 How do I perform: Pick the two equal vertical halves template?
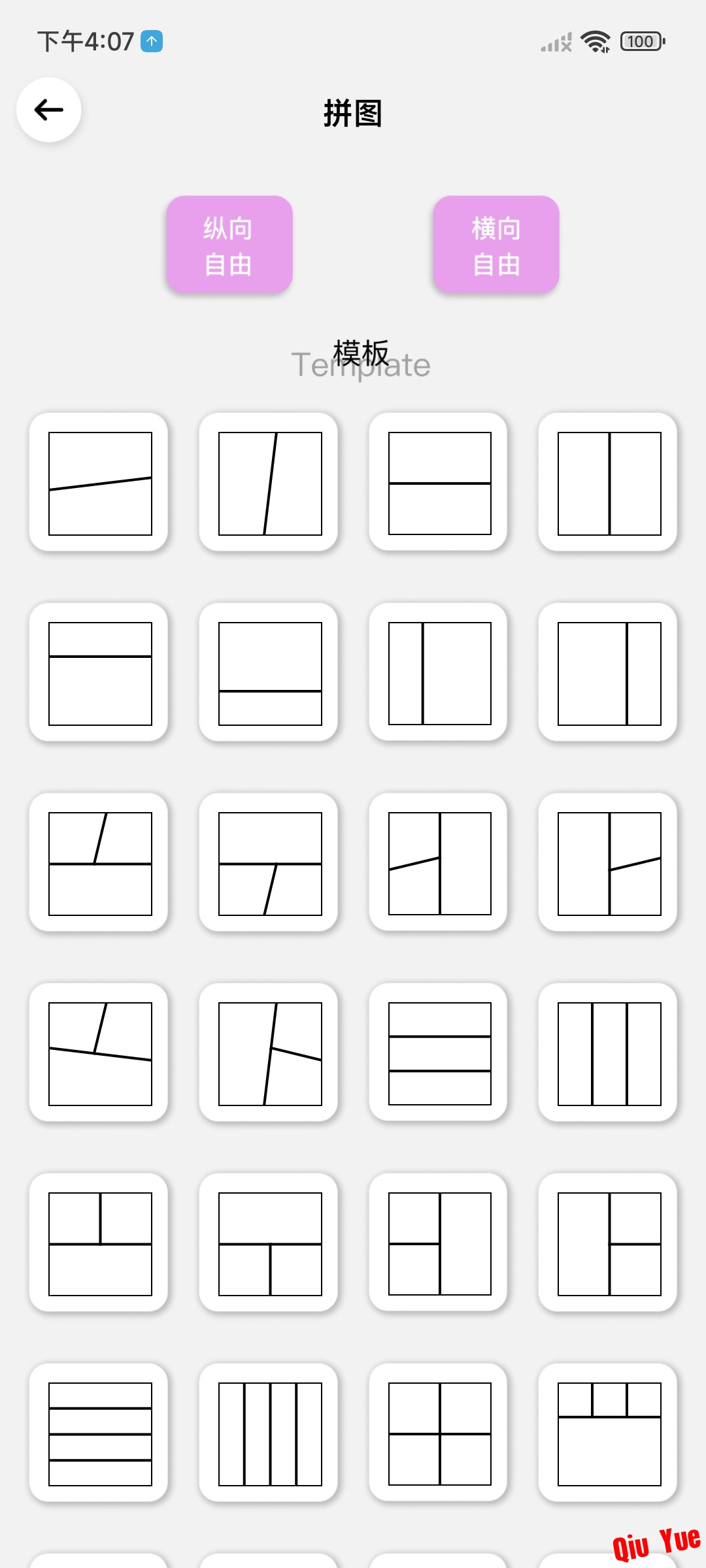pos(609,483)
